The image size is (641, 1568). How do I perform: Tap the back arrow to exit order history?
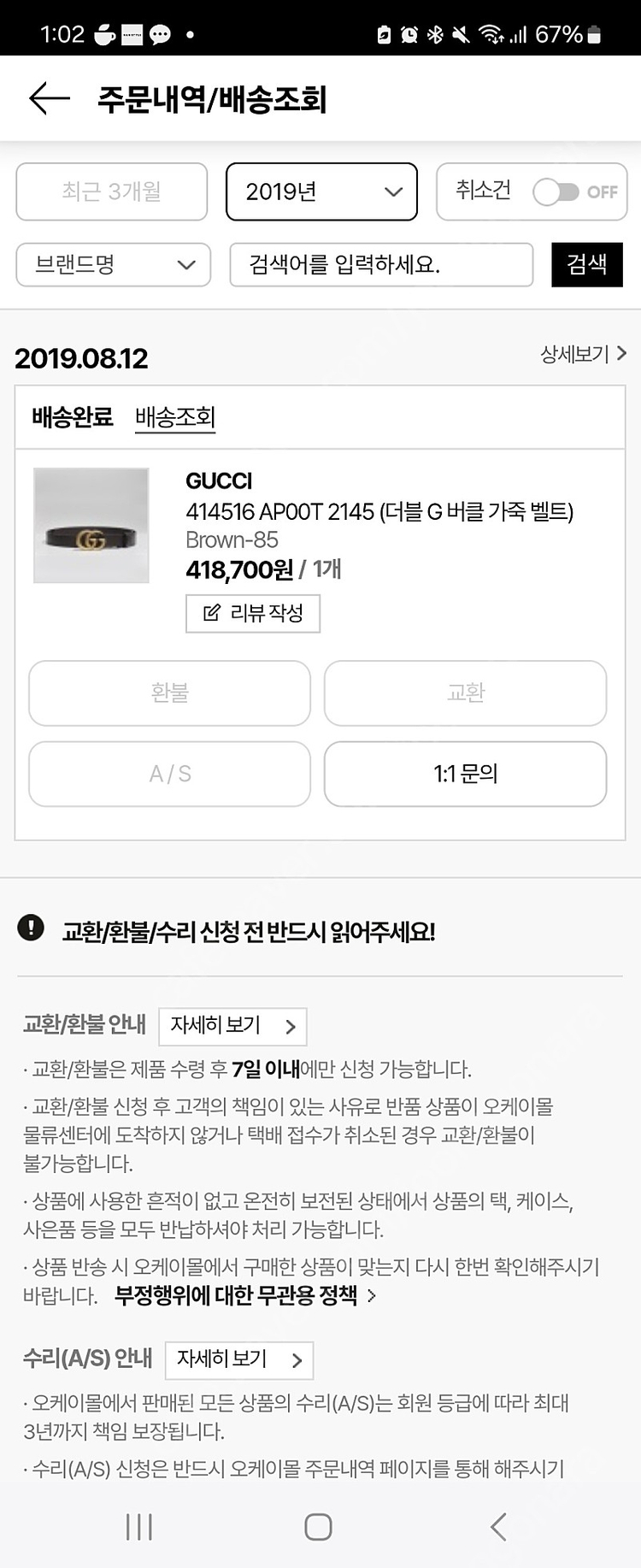pyautogui.click(x=45, y=97)
